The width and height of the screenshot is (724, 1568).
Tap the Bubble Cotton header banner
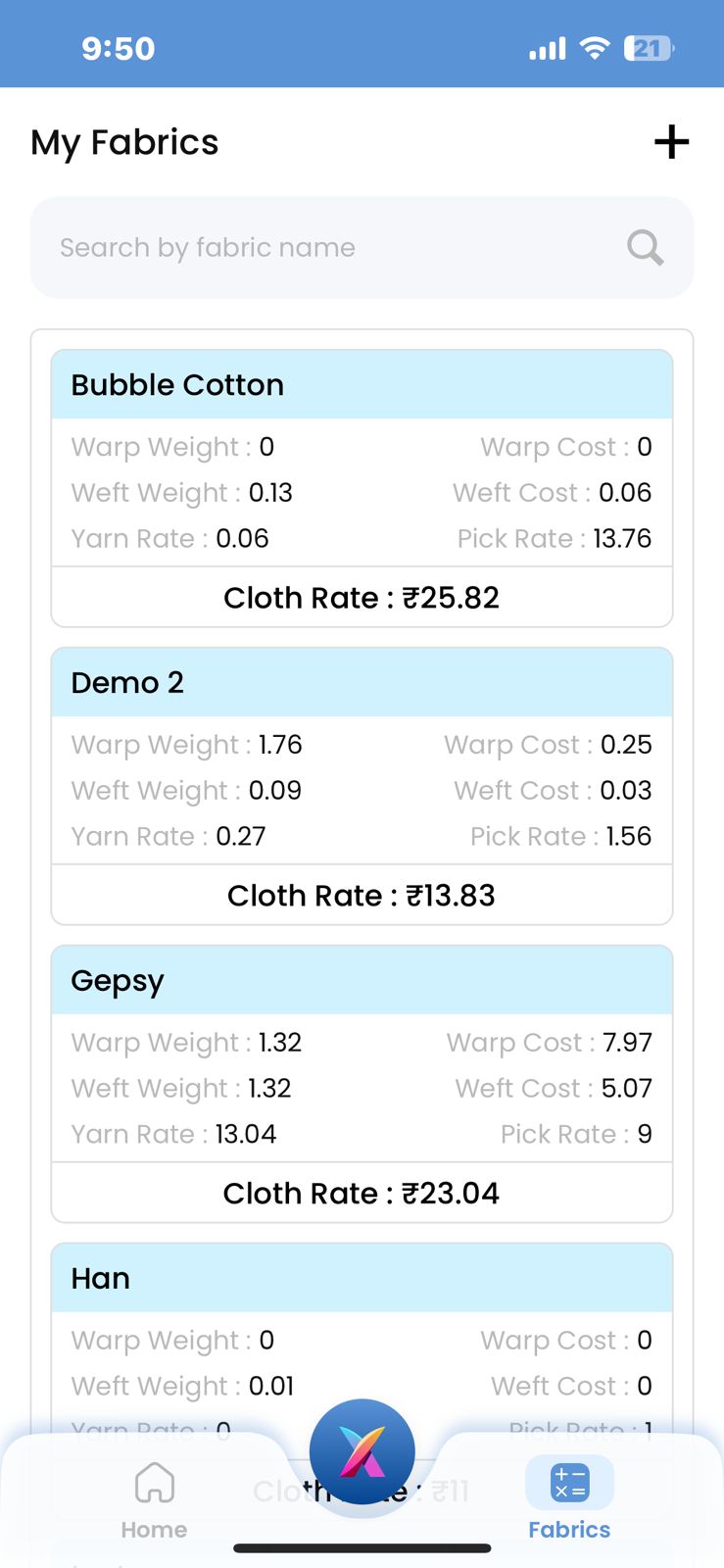tap(362, 383)
